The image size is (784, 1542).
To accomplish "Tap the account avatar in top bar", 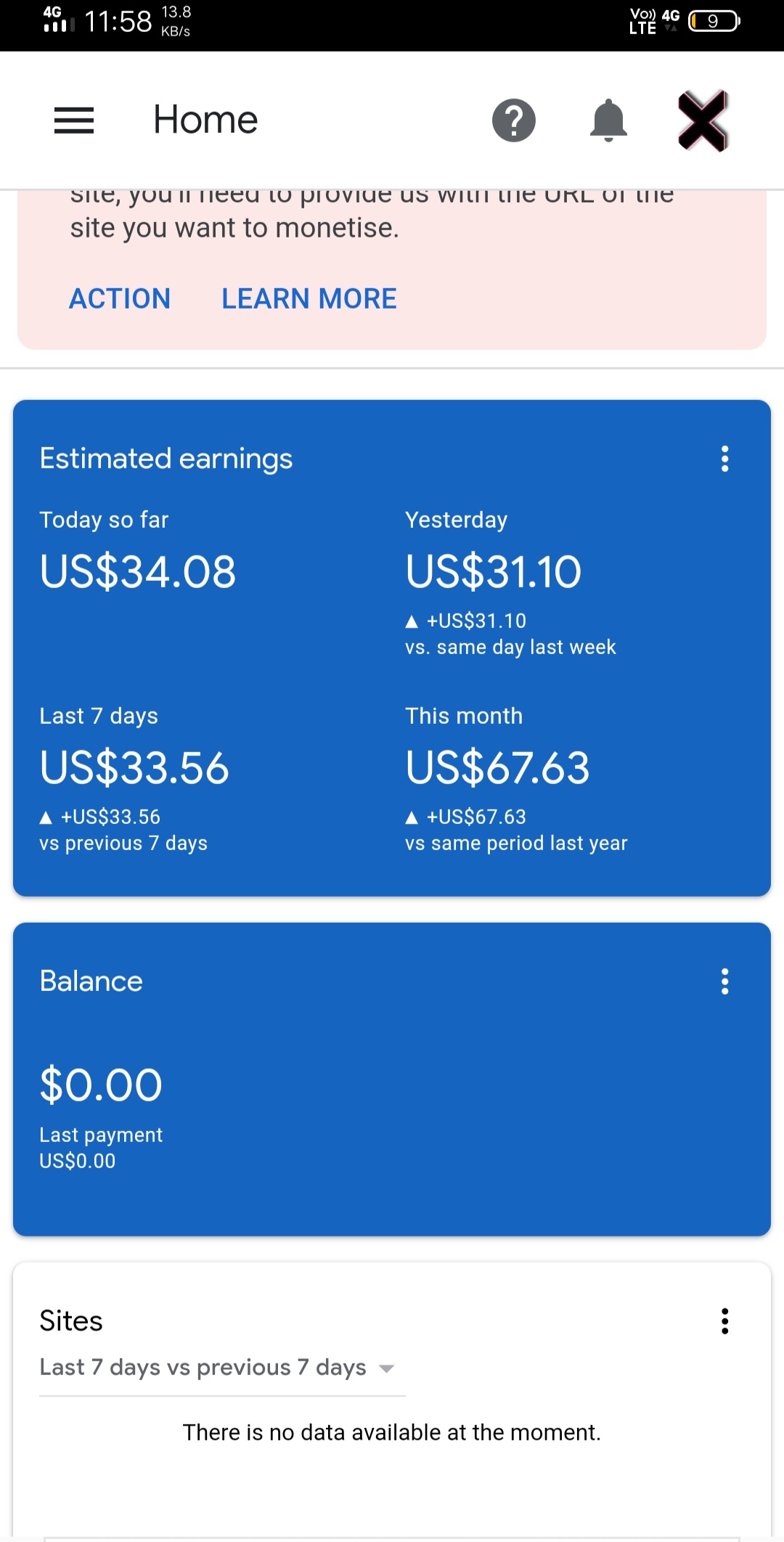I will 703,120.
